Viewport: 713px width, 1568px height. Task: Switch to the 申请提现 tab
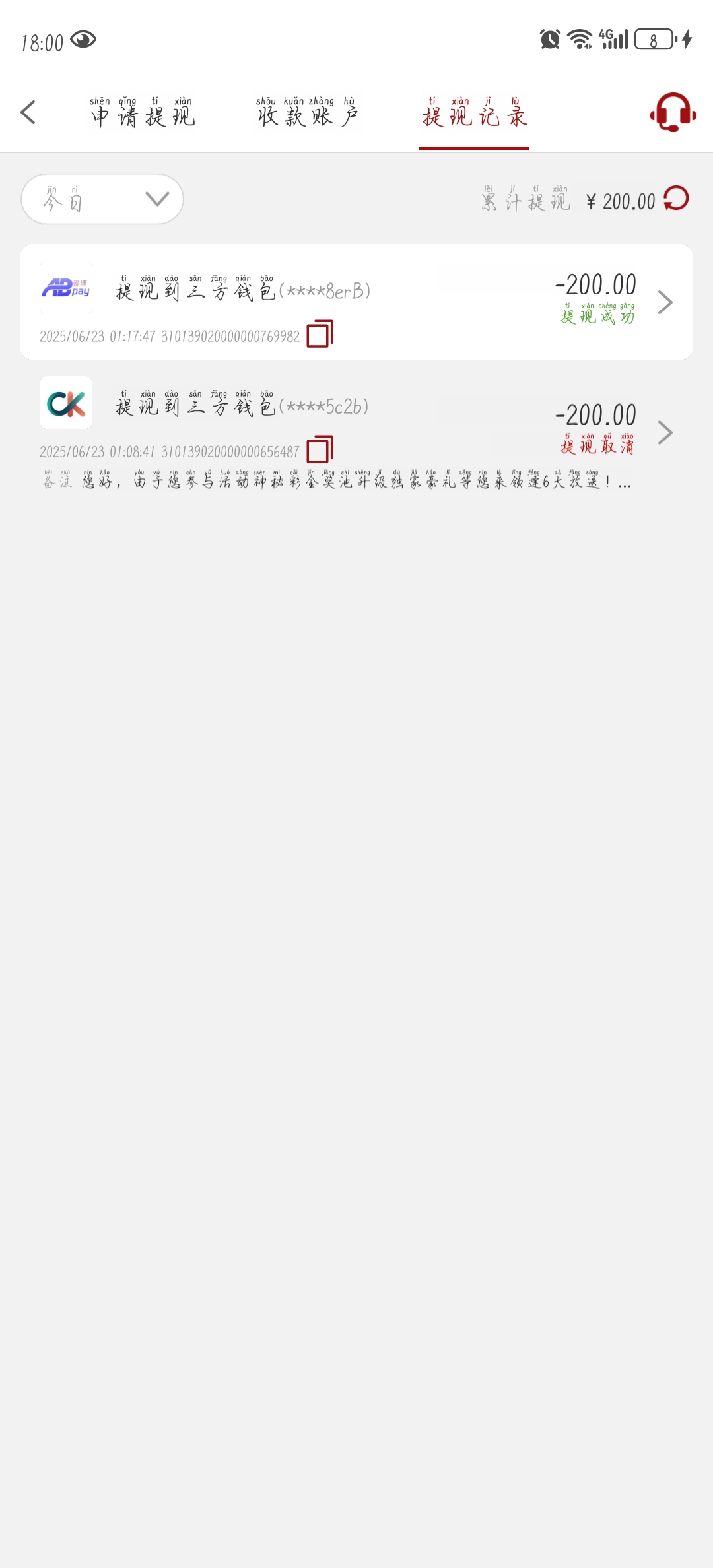coord(143,112)
